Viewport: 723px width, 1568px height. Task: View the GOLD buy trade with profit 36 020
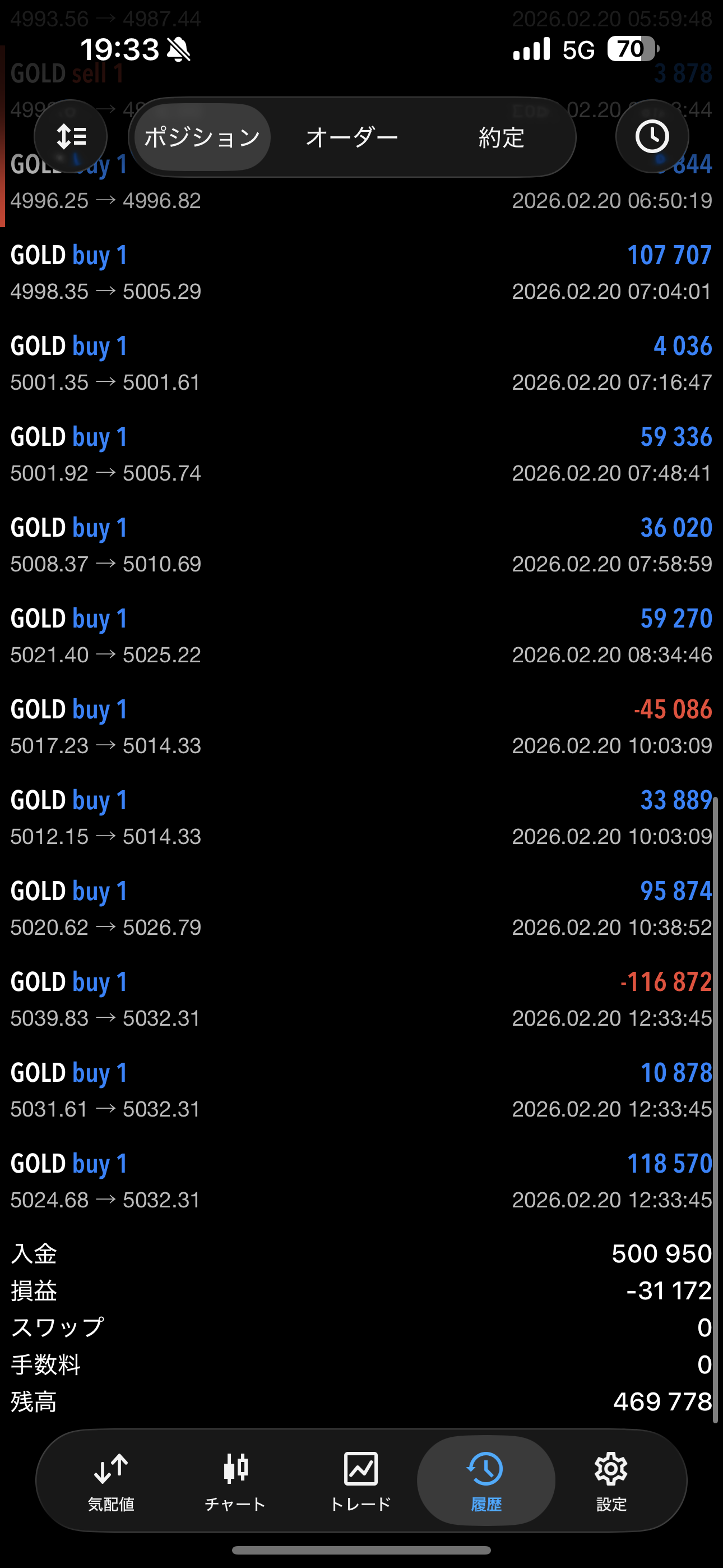[x=361, y=545]
